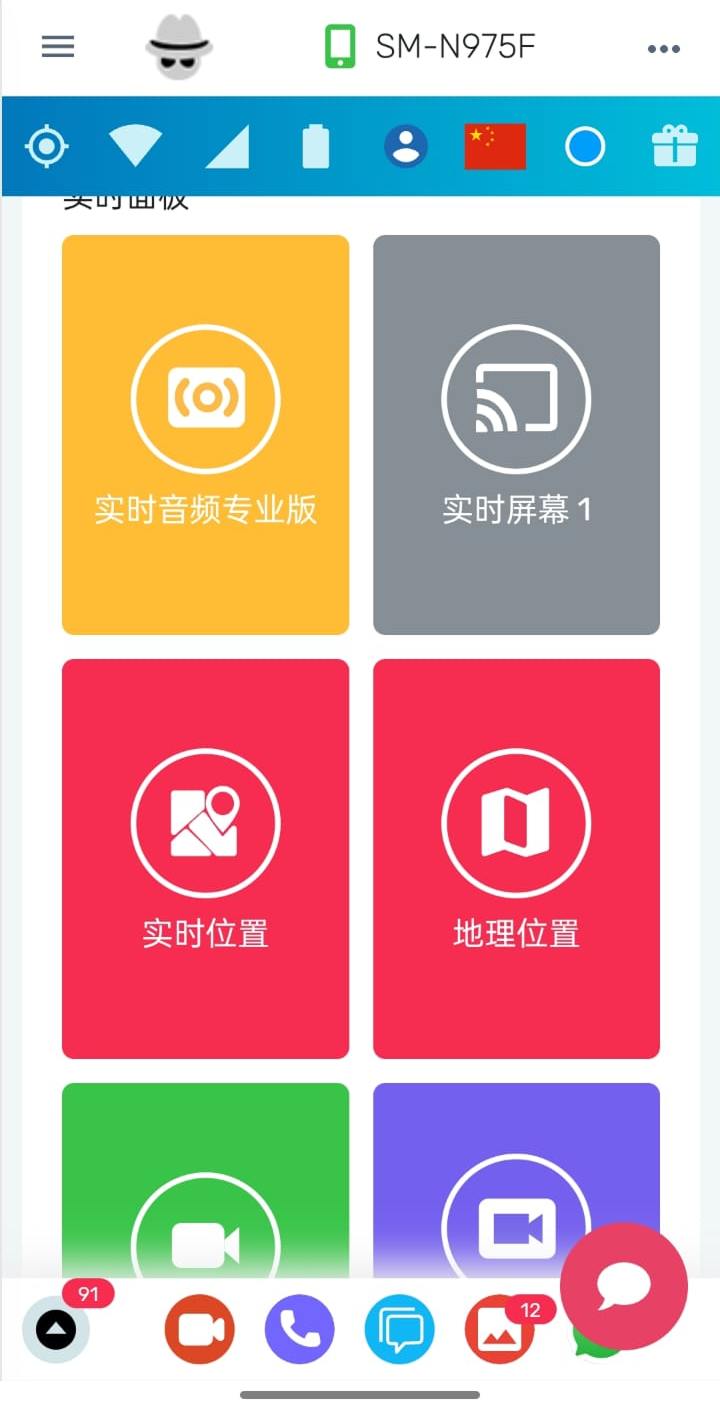Open the 实时位置 tile
The width and height of the screenshot is (720, 1413).
click(x=205, y=859)
